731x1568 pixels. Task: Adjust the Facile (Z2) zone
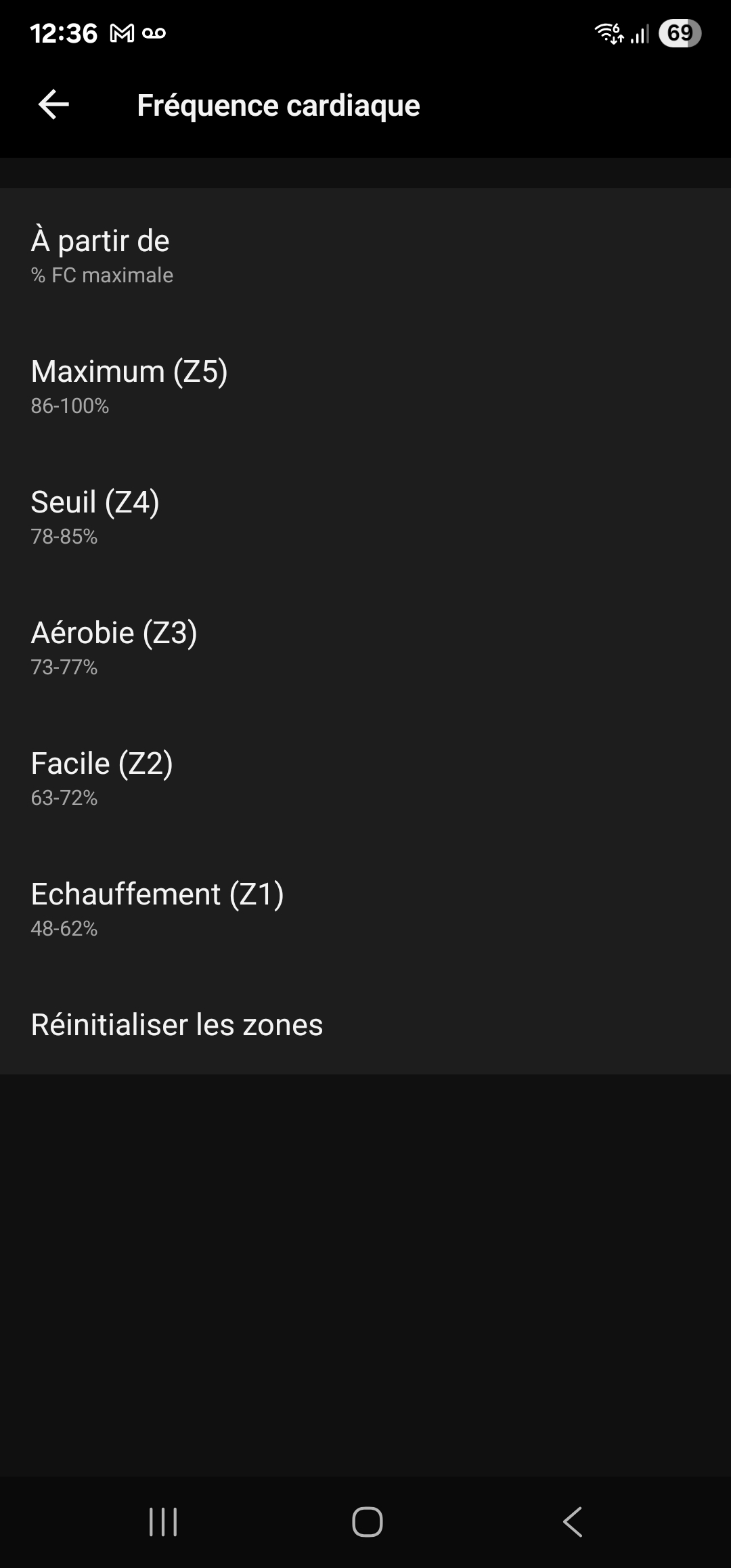(x=365, y=778)
